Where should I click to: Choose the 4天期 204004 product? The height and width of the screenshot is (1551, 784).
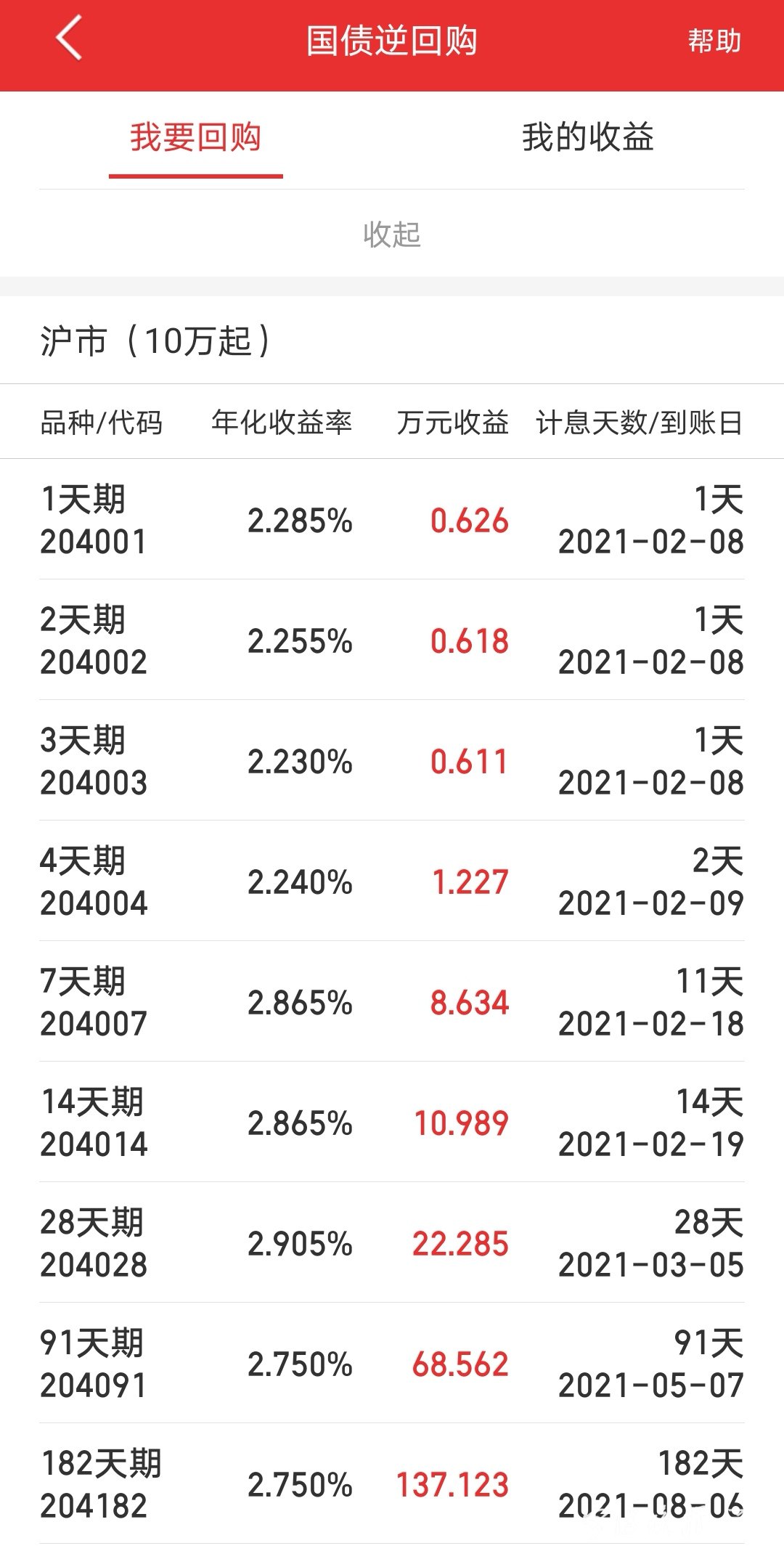click(x=392, y=881)
